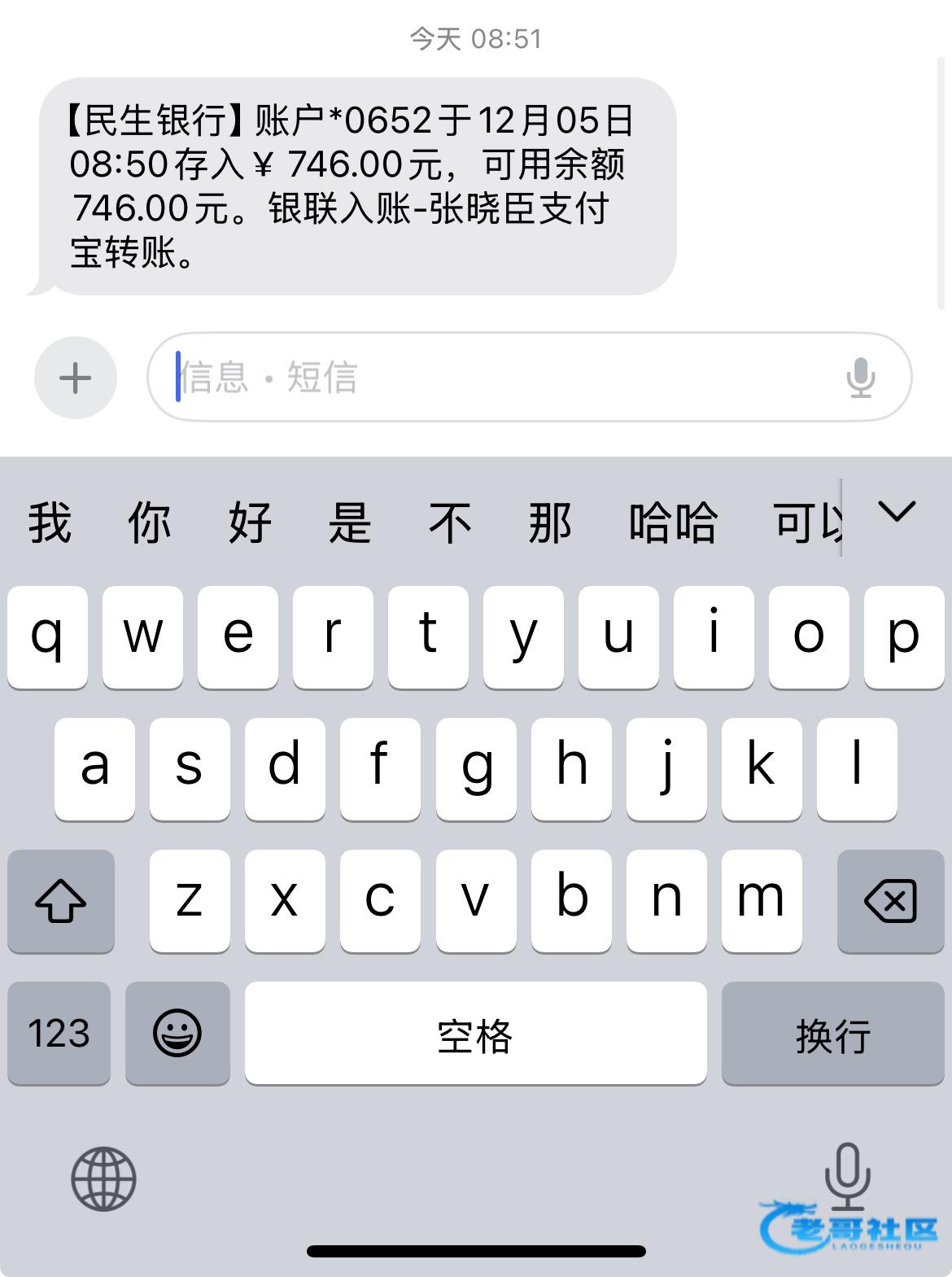Screen dimensions: 952x1277
Task: Tap the 空格 space bar
Action: tap(475, 1034)
